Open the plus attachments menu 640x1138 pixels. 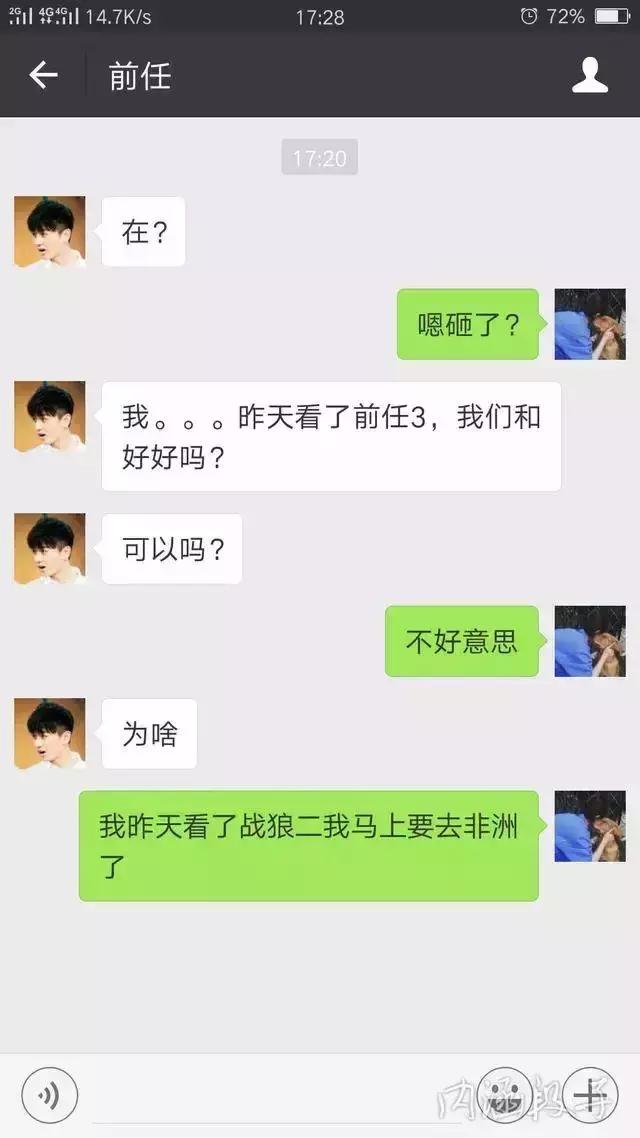(x=590, y=1096)
